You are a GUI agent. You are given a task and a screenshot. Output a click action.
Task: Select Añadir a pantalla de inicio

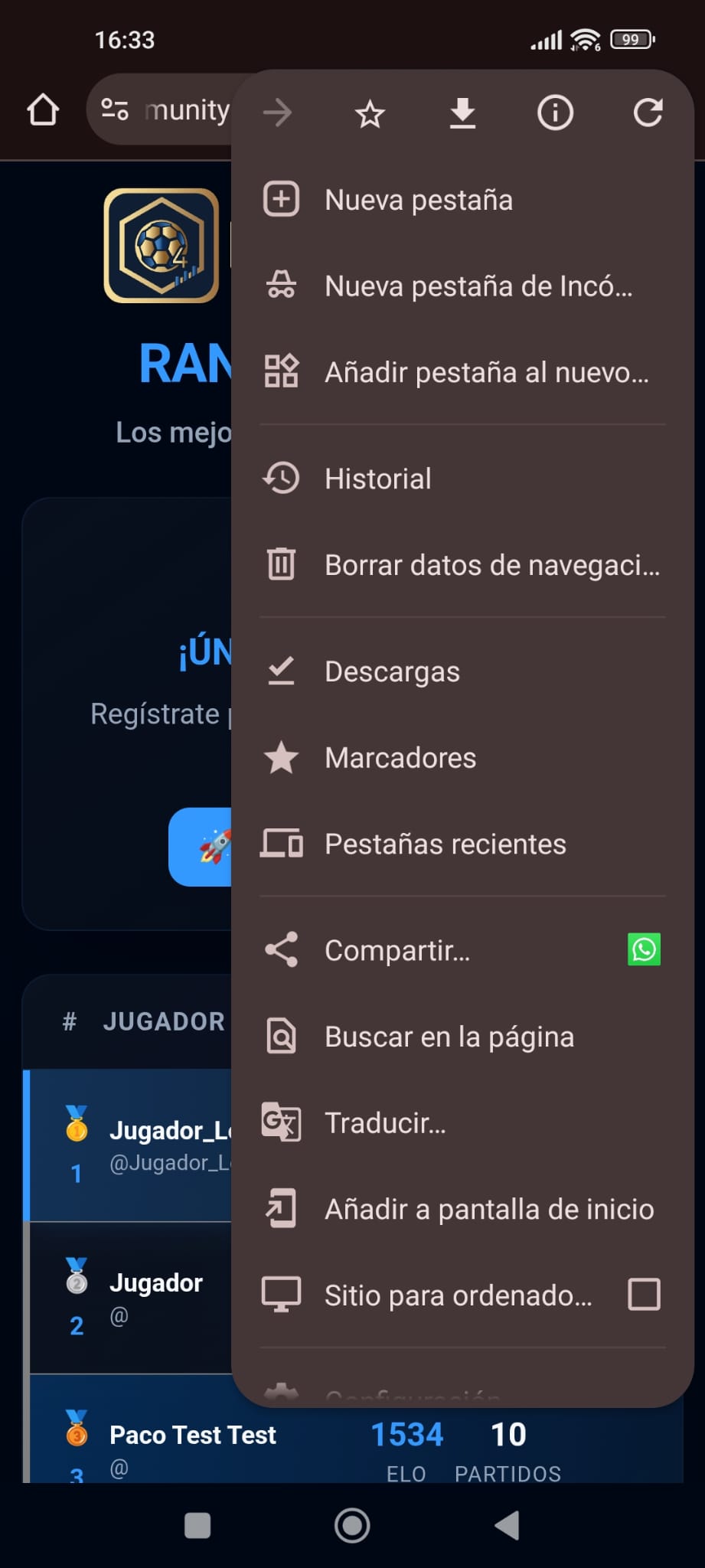coord(488,1210)
